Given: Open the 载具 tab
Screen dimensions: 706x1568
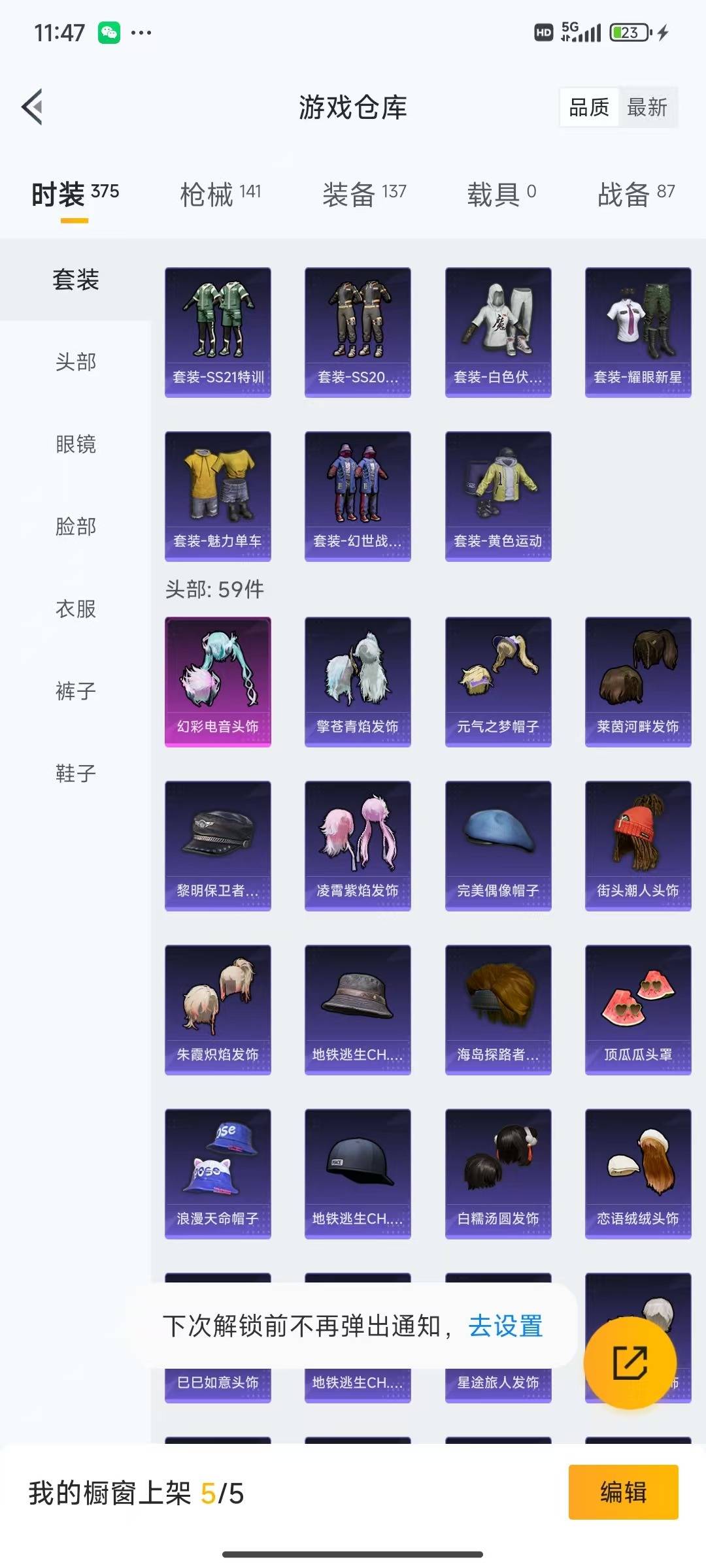Looking at the screenshot, I should click(501, 194).
